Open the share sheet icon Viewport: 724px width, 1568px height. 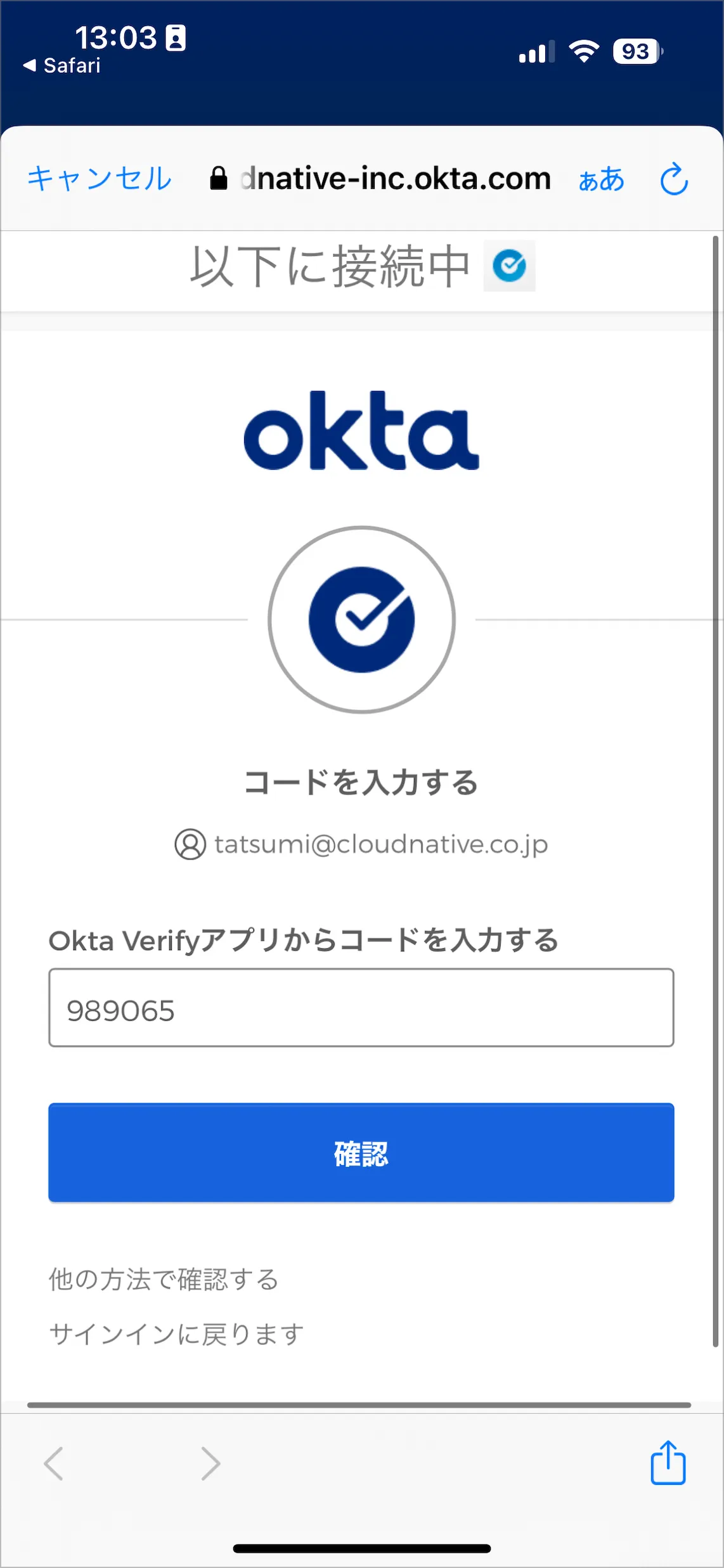[668, 1463]
